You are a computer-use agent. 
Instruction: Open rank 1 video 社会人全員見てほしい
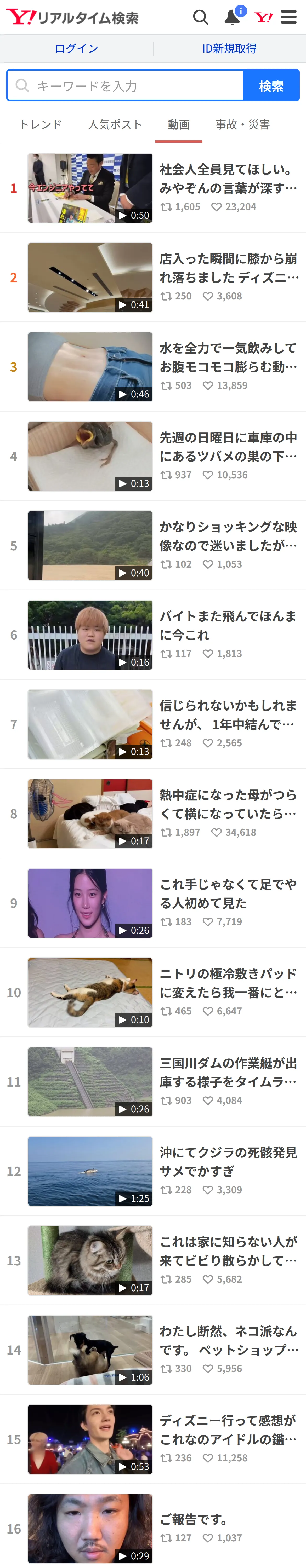pos(153,188)
